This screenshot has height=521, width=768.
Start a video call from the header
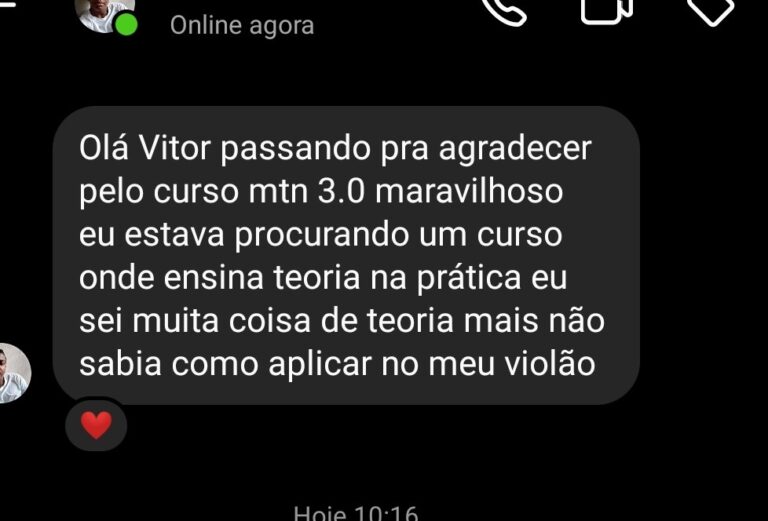[x=607, y=10]
